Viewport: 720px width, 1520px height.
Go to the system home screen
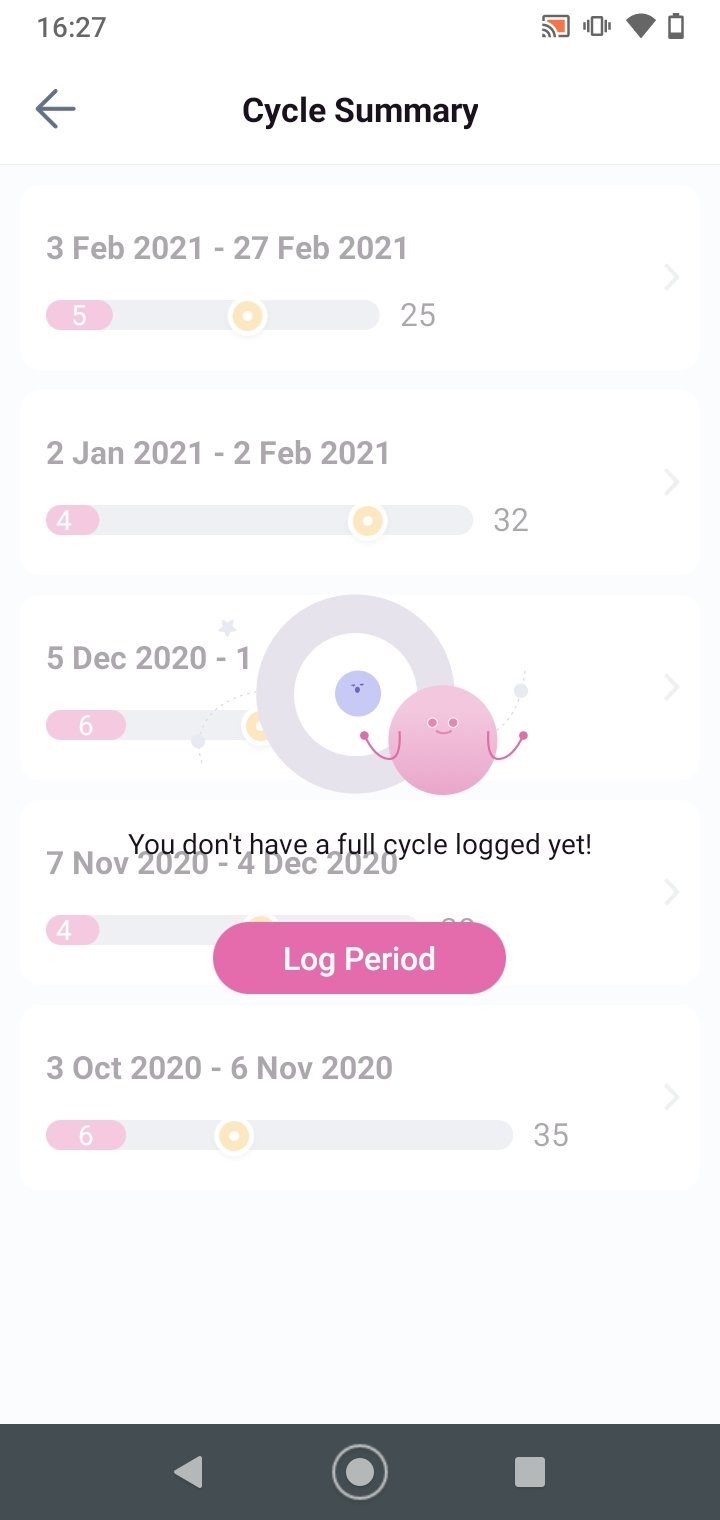(x=359, y=1472)
